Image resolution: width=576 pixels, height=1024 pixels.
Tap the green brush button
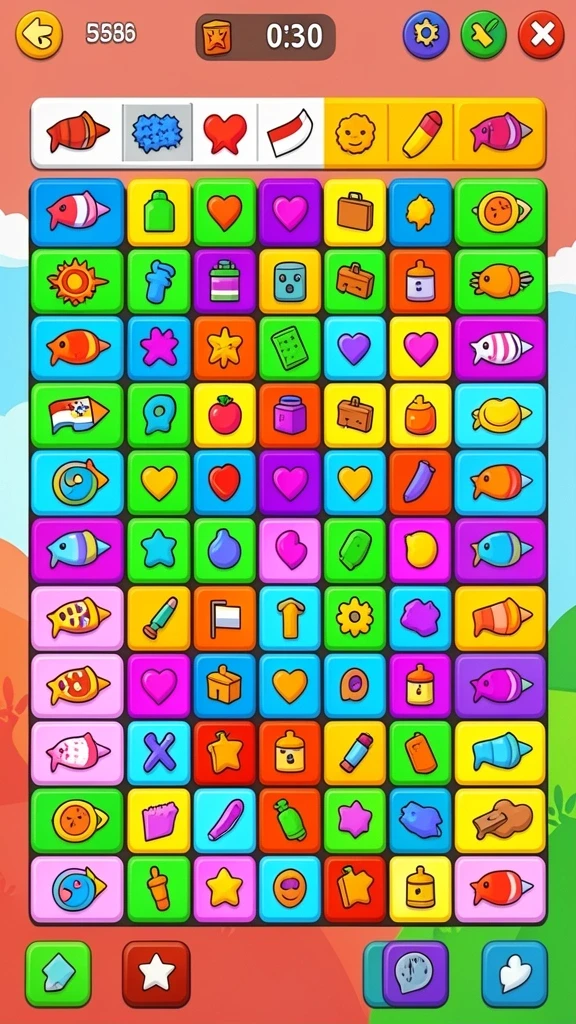click(484, 34)
